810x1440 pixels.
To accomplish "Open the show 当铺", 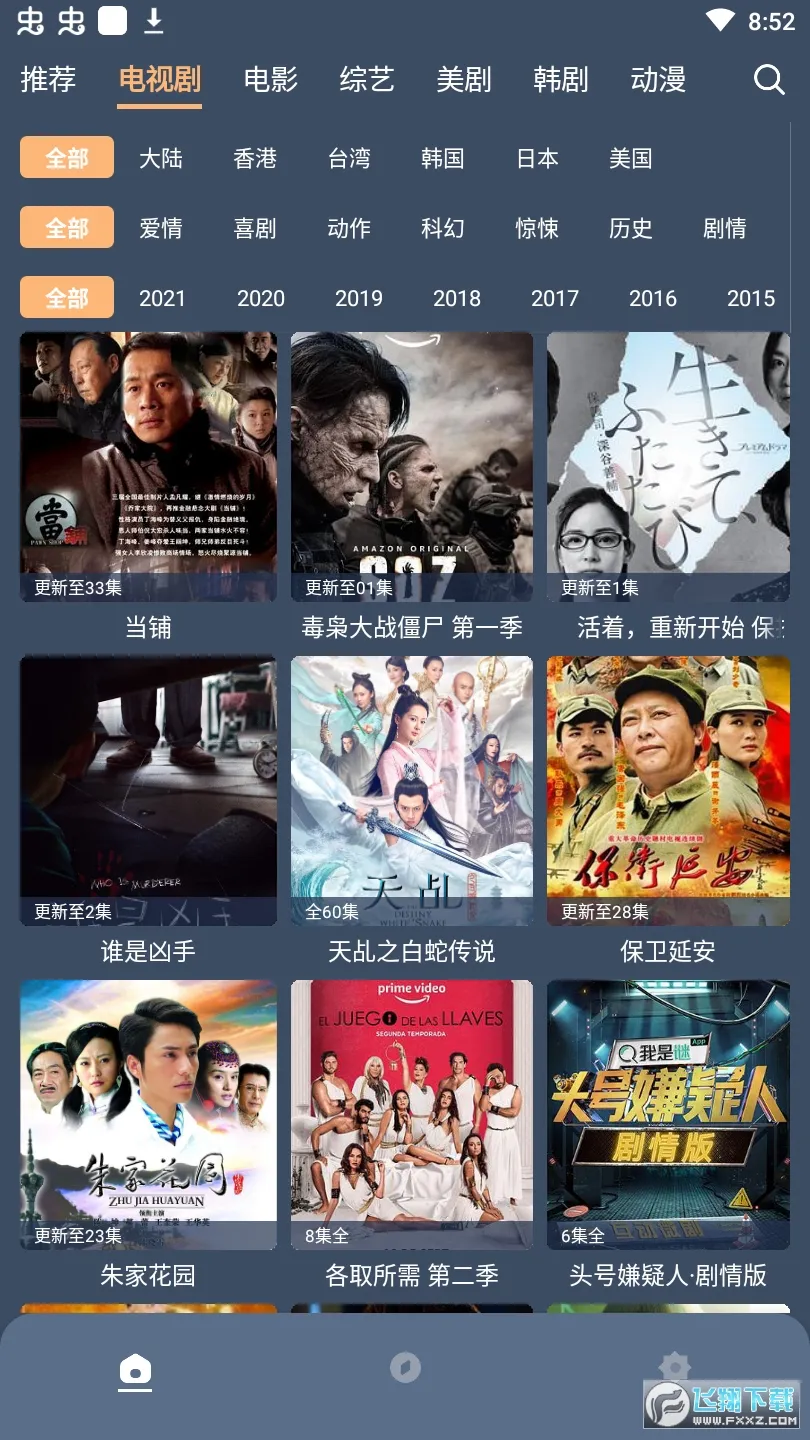I will pos(148,467).
